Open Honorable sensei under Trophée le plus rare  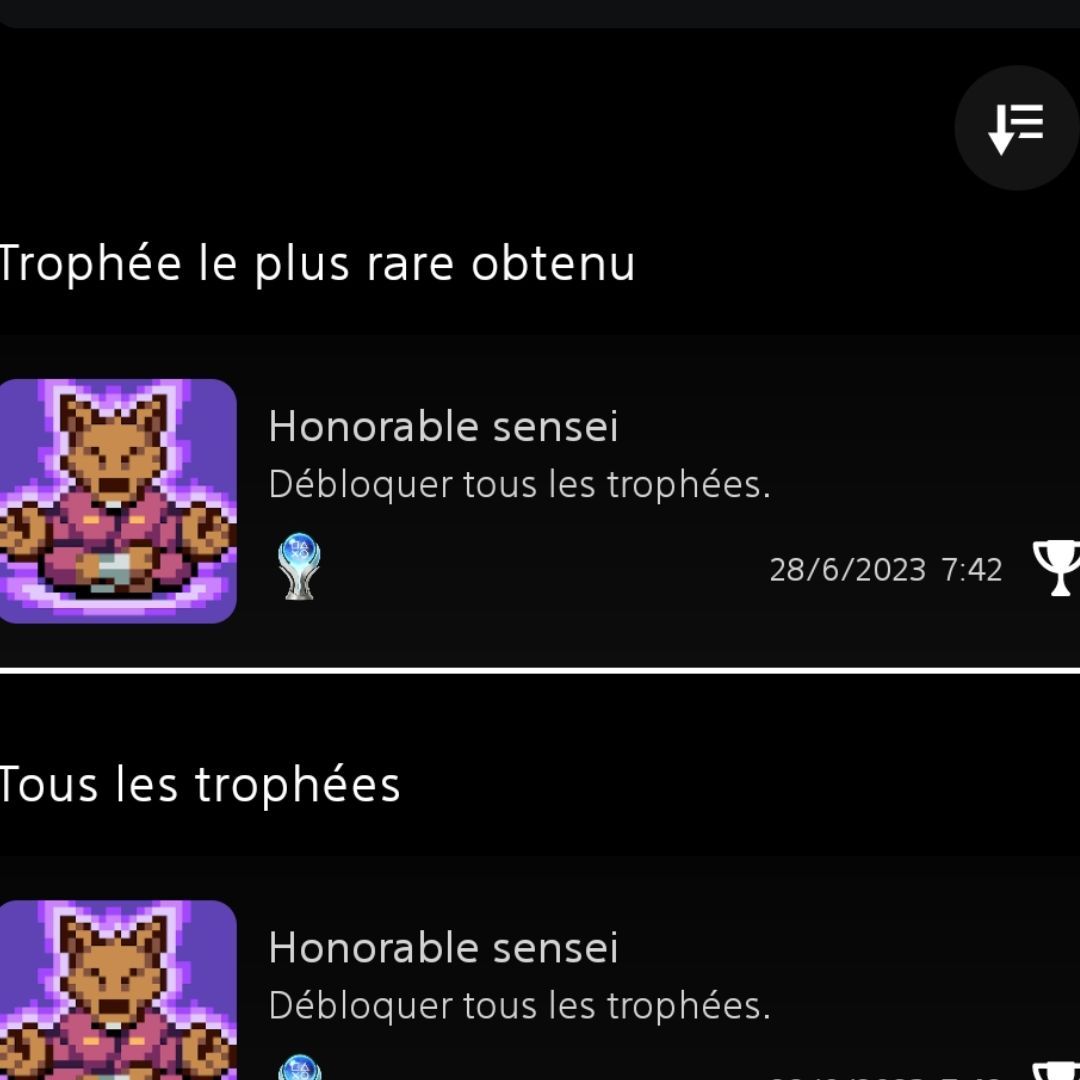540,500
